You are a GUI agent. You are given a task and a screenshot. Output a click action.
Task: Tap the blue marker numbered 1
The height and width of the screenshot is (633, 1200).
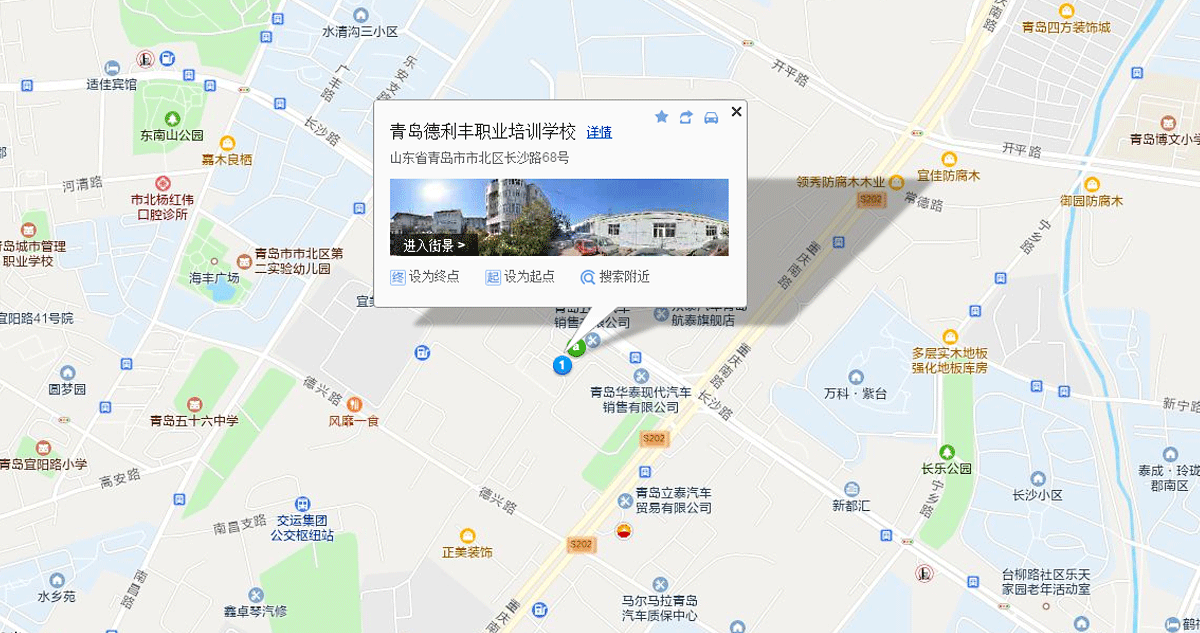pyautogui.click(x=563, y=366)
